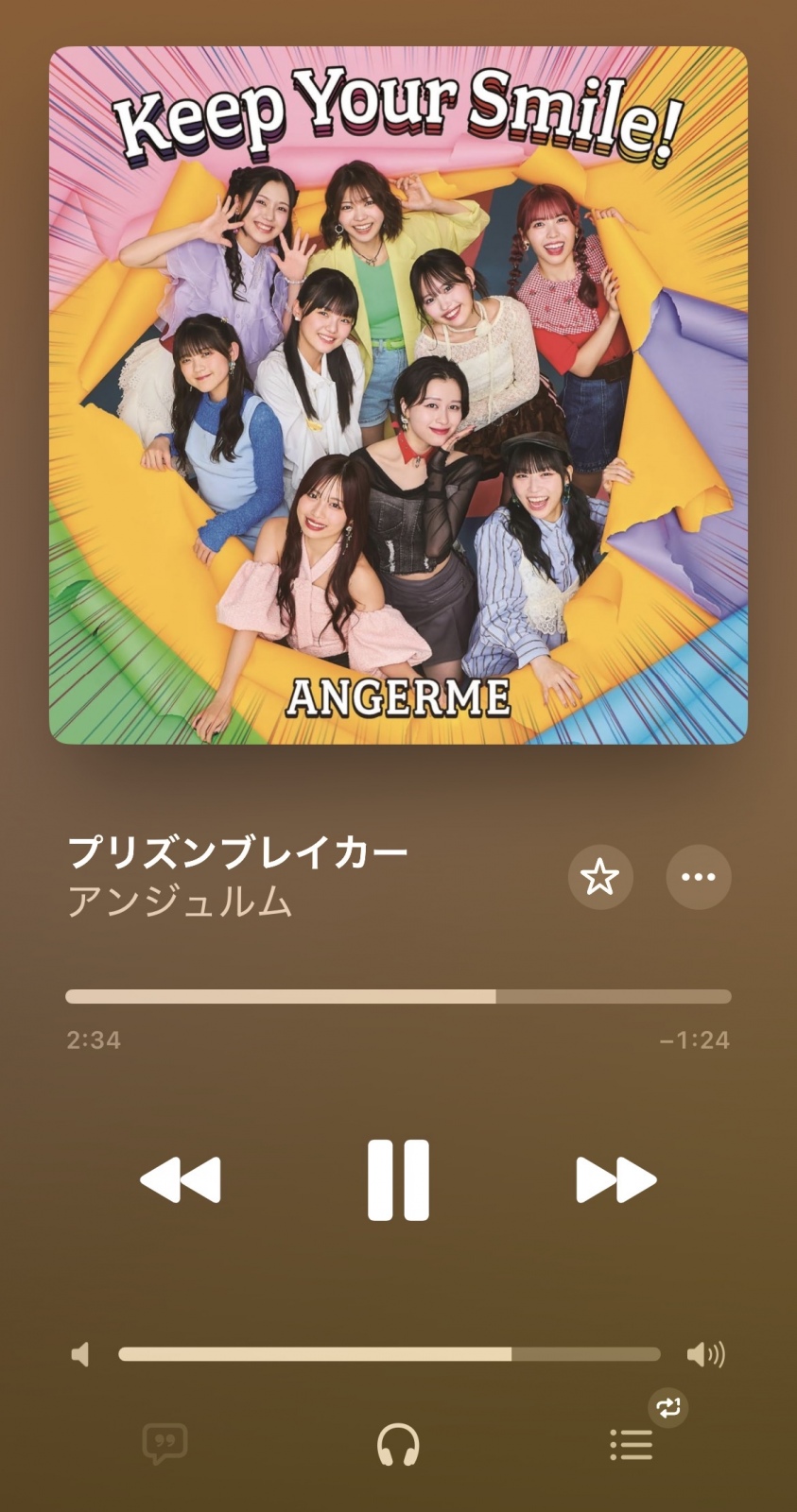Open the more options ellipsis menu

click(699, 877)
